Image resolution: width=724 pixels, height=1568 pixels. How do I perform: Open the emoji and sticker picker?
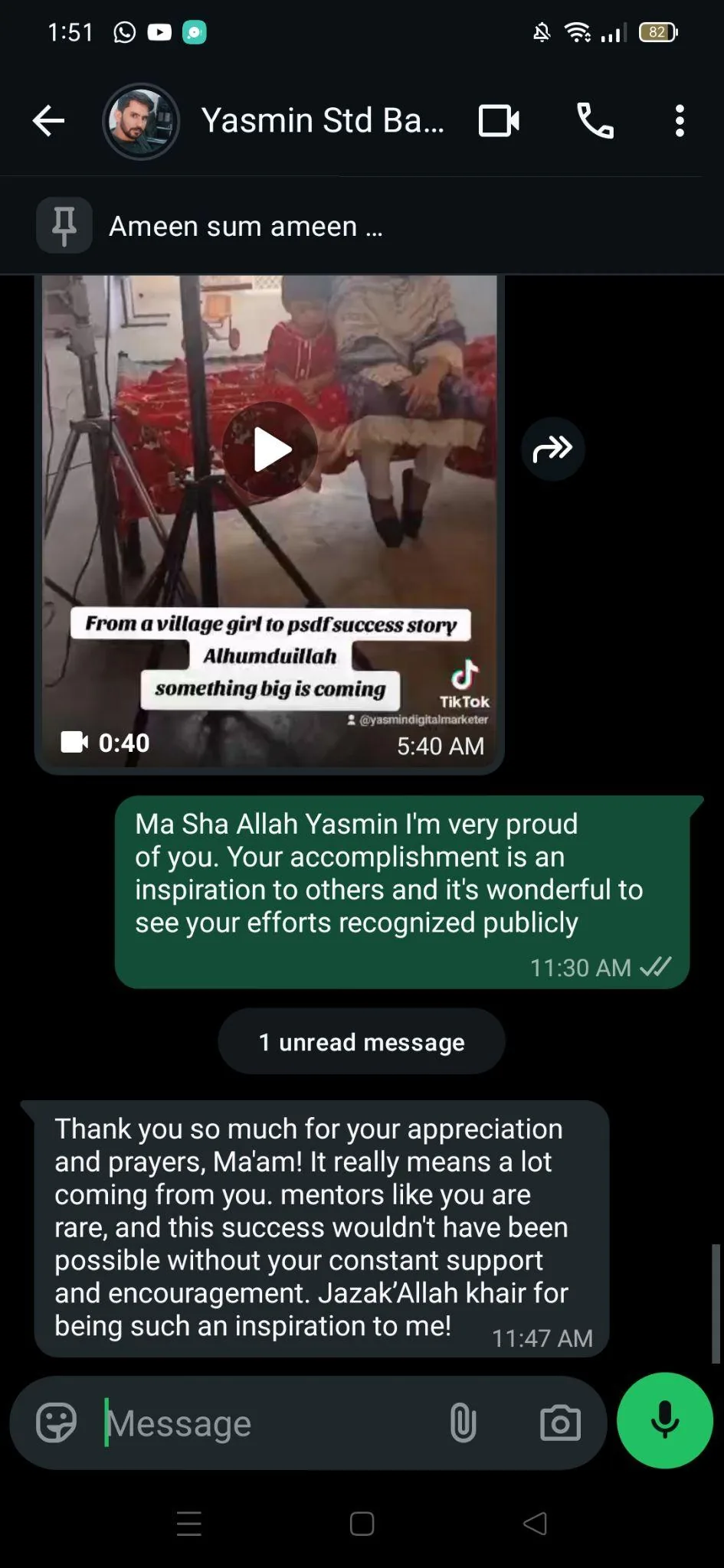[x=57, y=1423]
